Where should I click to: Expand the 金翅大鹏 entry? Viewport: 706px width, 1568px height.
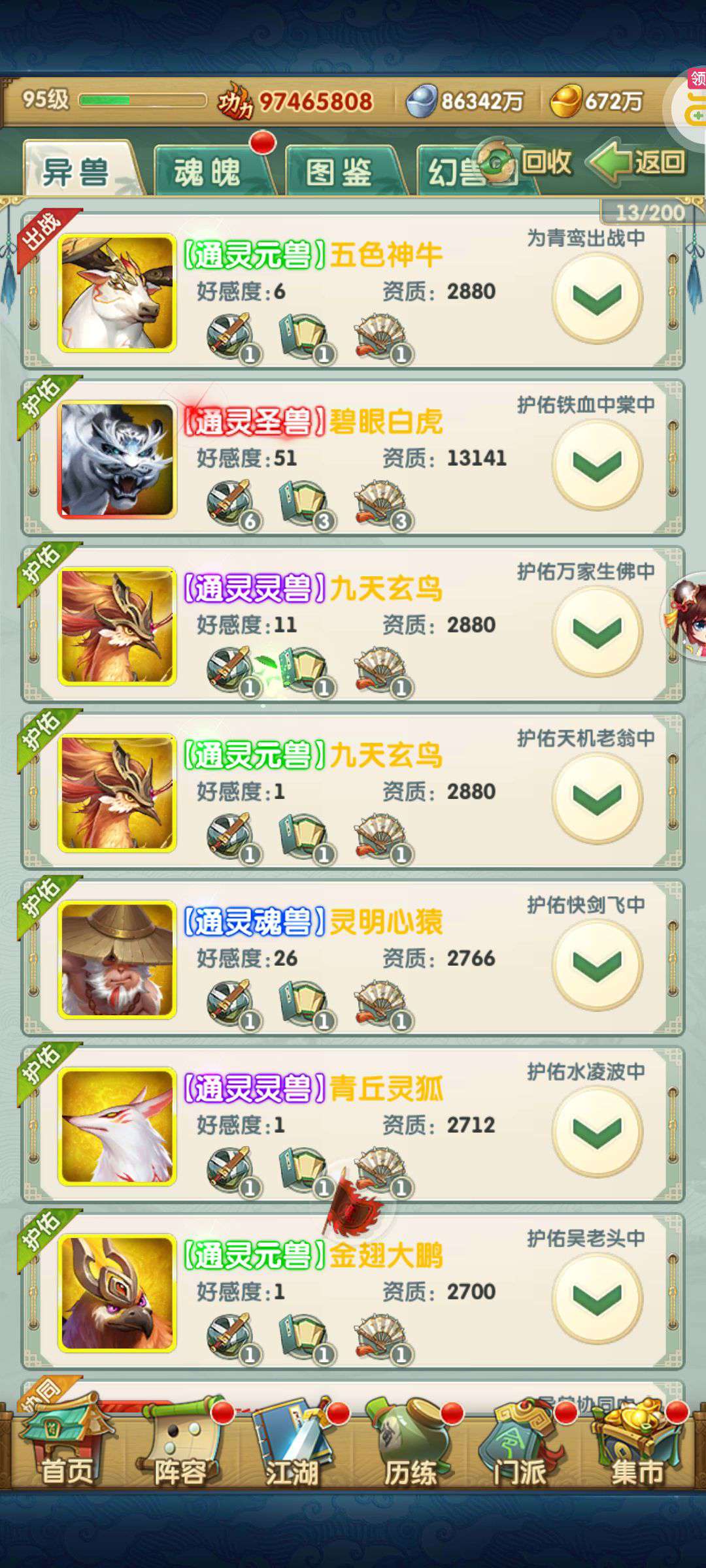point(597,1298)
